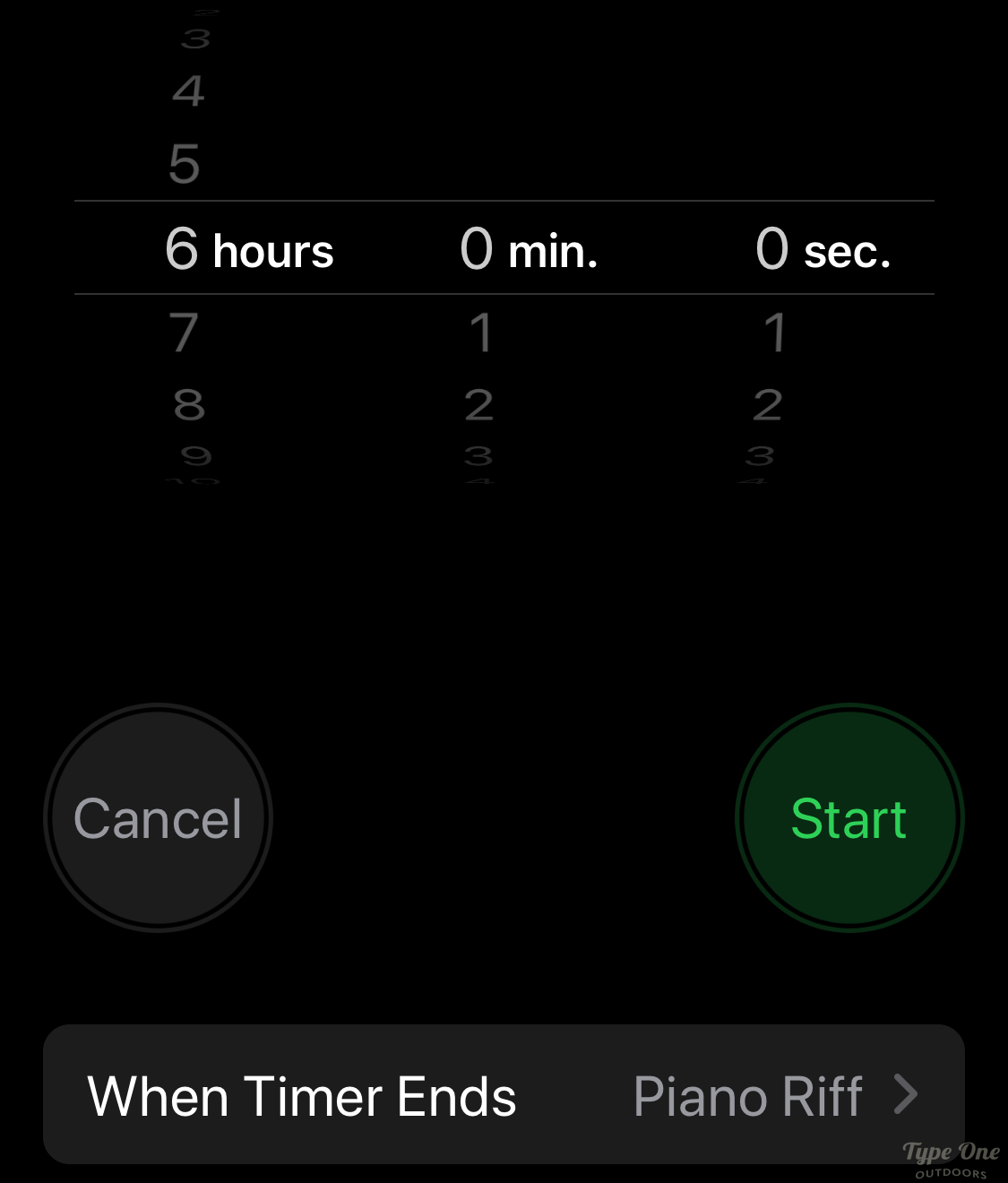Choose 2 in the seconds picker
The image size is (1008, 1183).
pos(768,405)
